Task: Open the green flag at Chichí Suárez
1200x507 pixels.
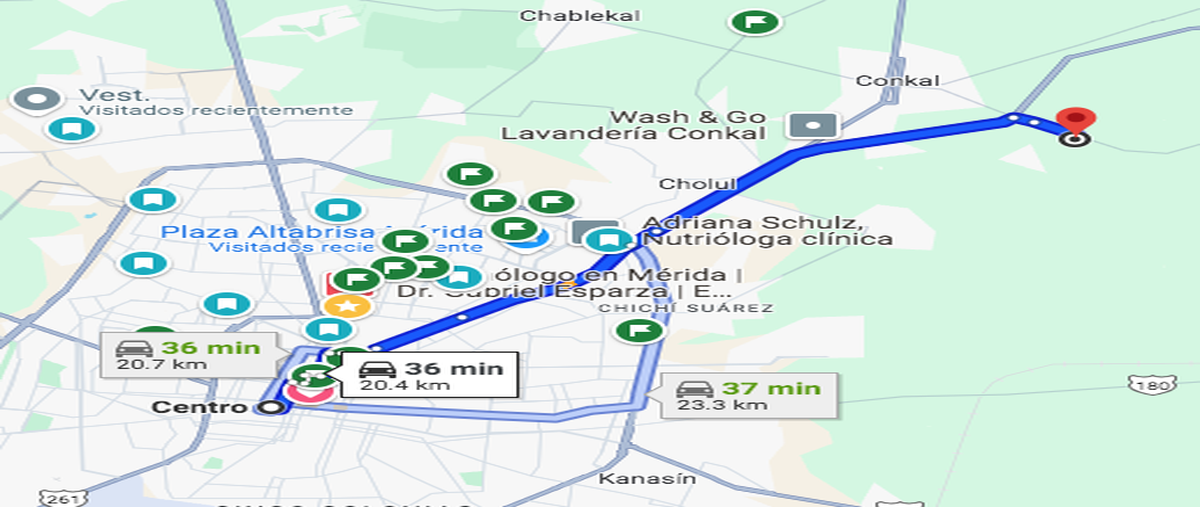Action: [x=640, y=330]
